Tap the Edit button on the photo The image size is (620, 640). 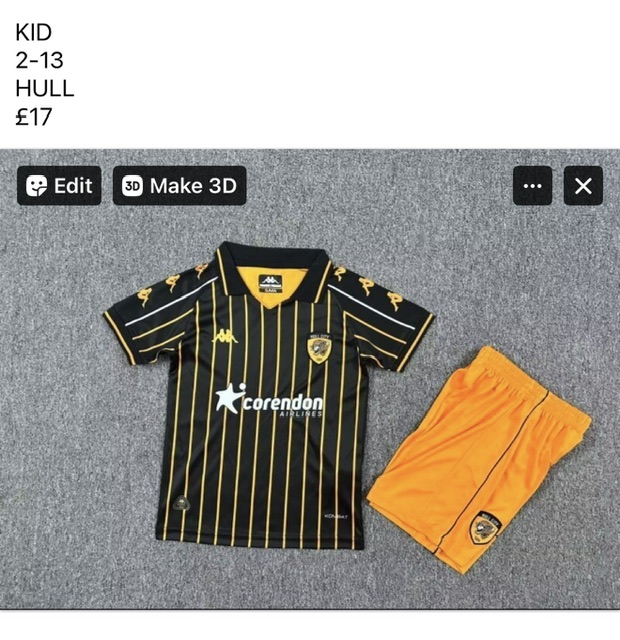click(x=59, y=186)
